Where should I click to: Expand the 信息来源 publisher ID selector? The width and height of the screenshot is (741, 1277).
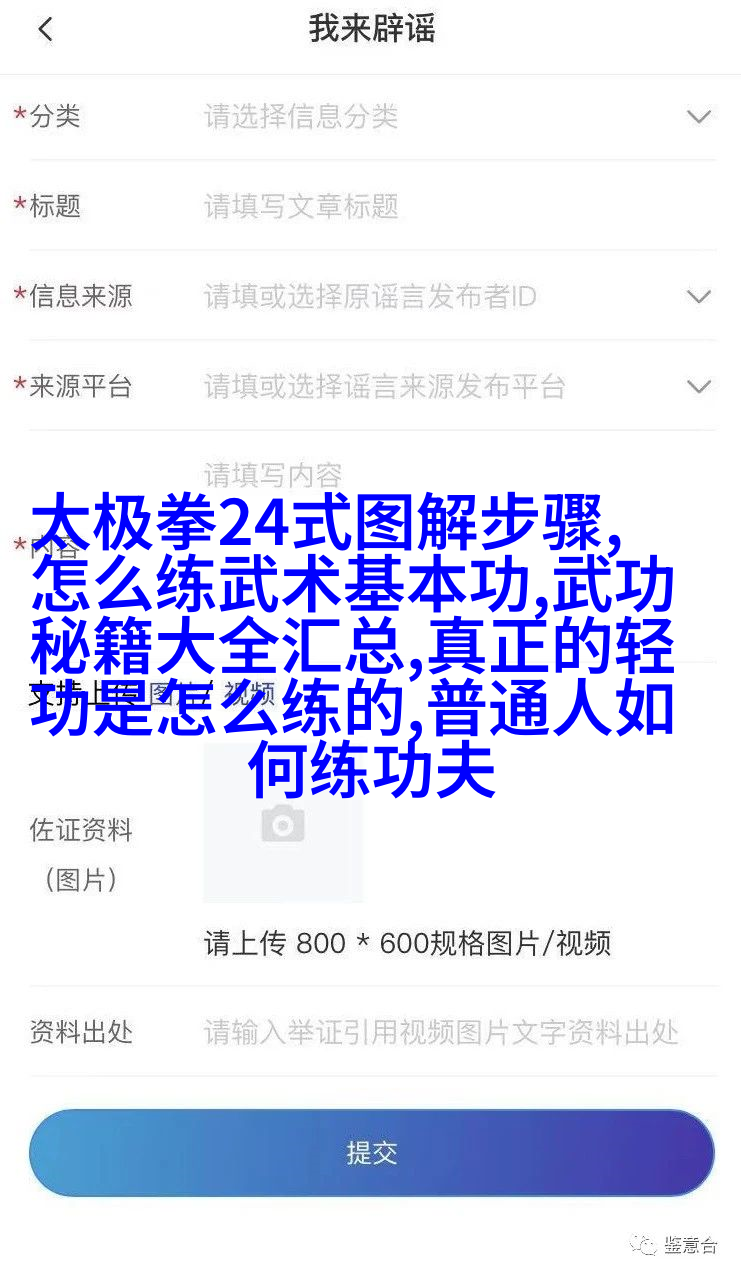[698, 297]
